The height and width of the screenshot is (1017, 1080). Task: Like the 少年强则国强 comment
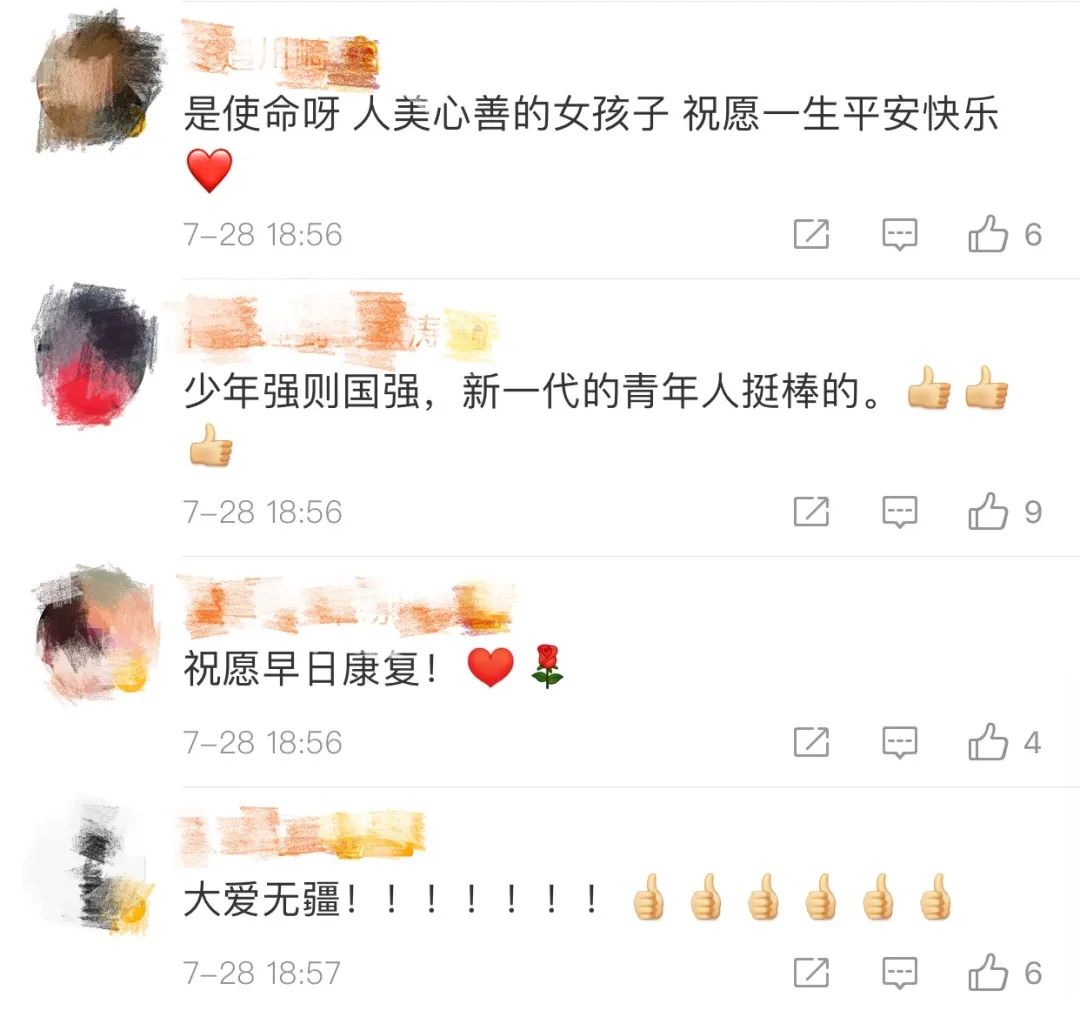pyautogui.click(x=989, y=512)
